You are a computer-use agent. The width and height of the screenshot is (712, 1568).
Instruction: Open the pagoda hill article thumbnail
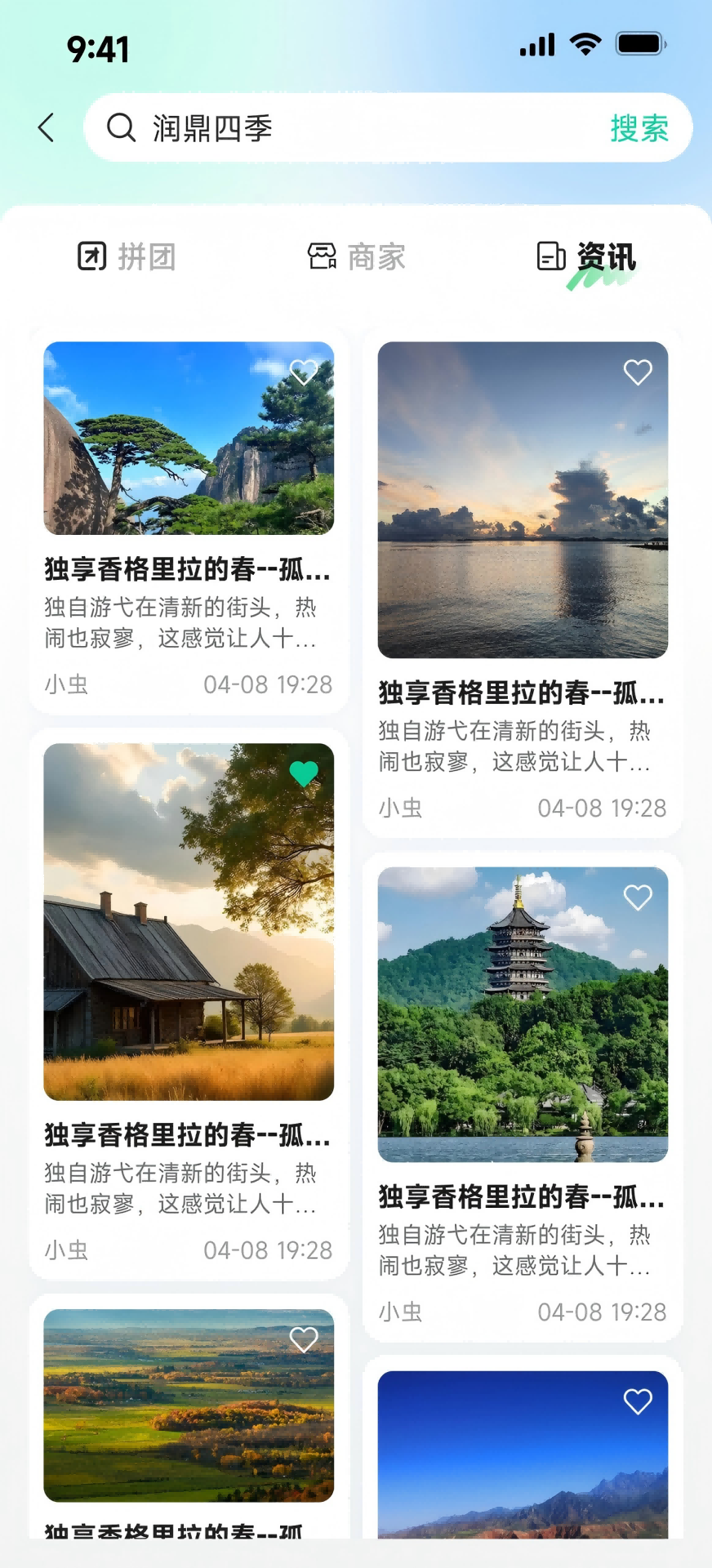pos(523,1013)
